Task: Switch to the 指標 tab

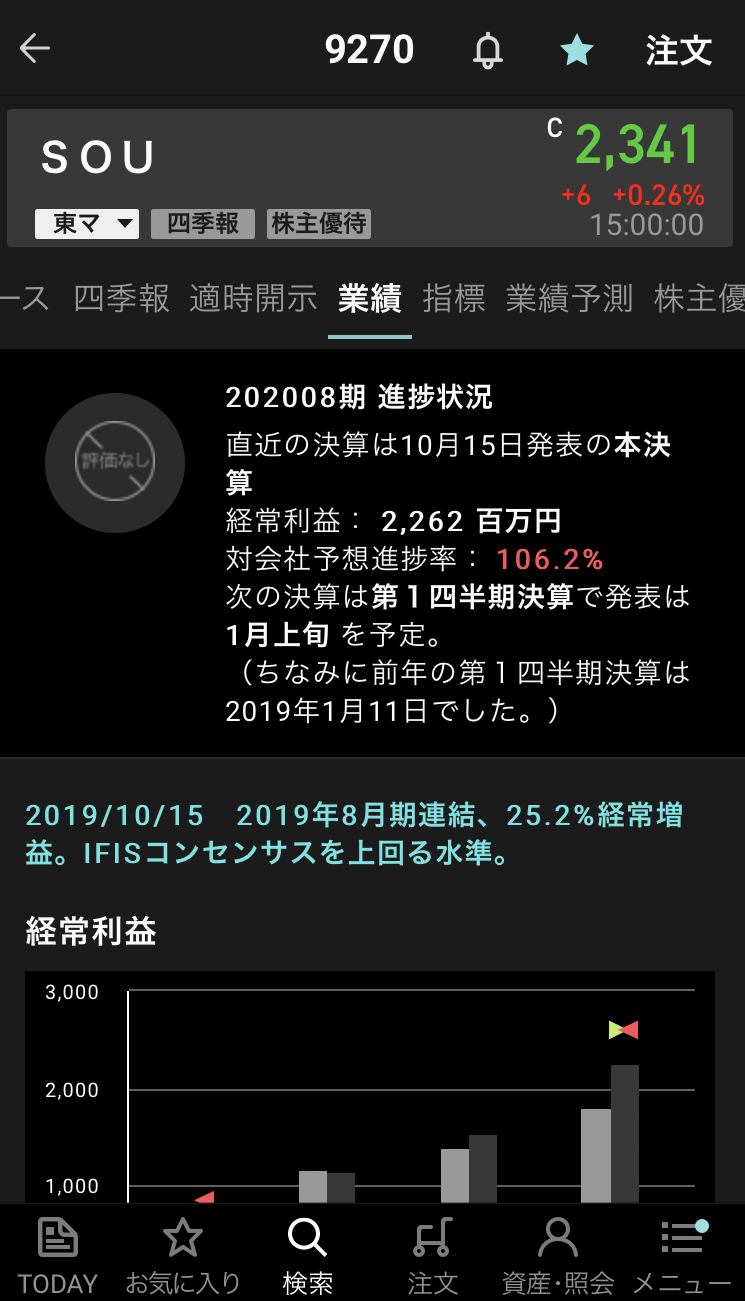Action: (x=454, y=298)
